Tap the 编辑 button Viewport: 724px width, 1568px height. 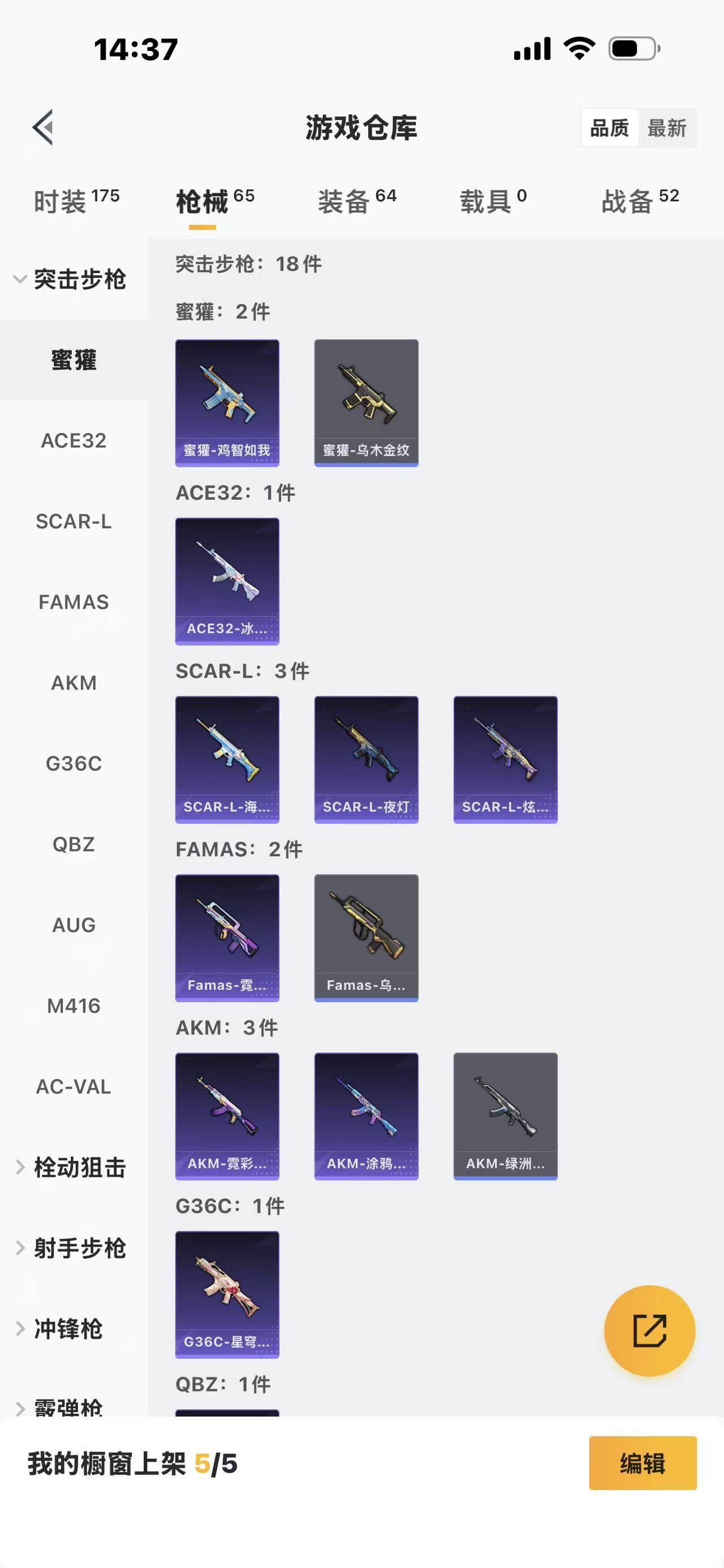(643, 1463)
